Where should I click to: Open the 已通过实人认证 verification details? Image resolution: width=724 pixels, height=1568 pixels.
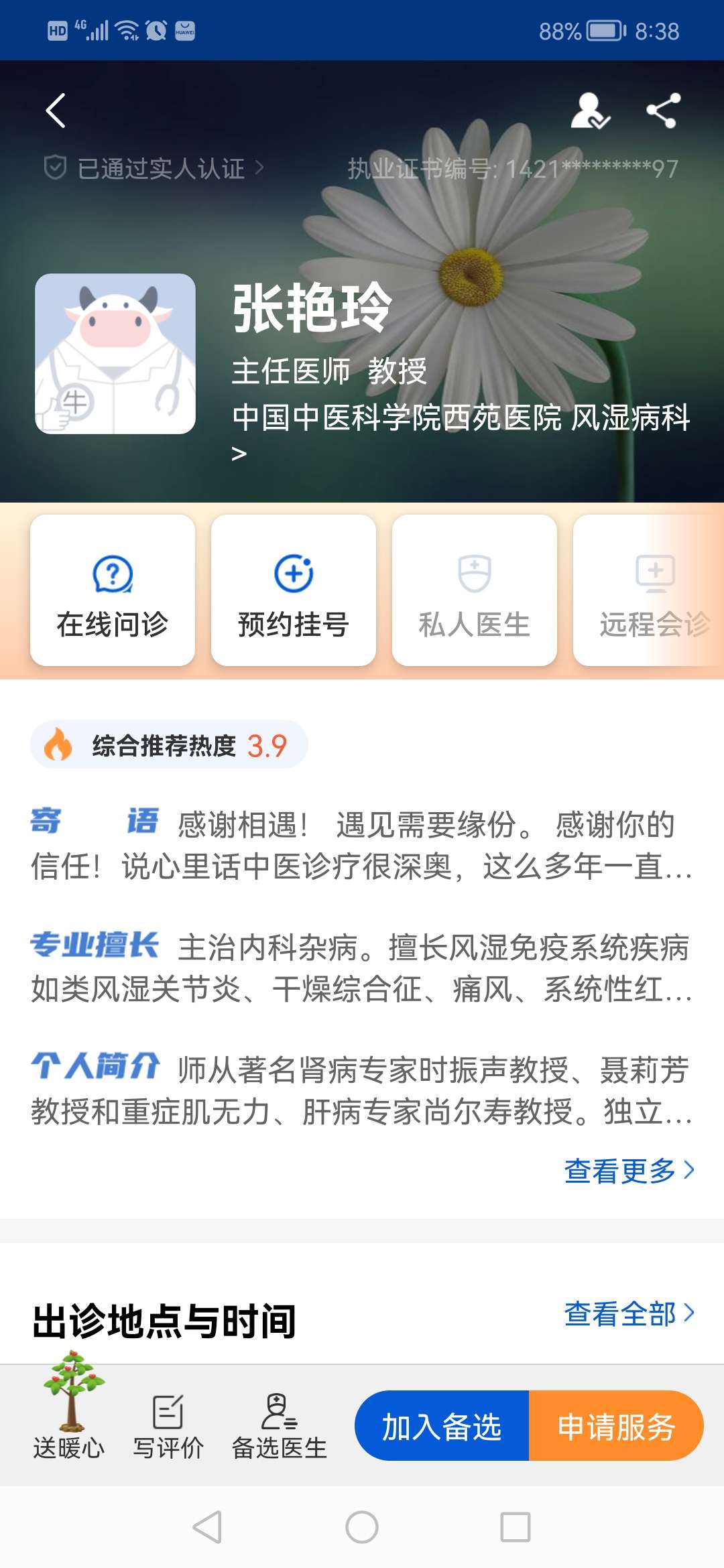pyautogui.click(x=154, y=168)
